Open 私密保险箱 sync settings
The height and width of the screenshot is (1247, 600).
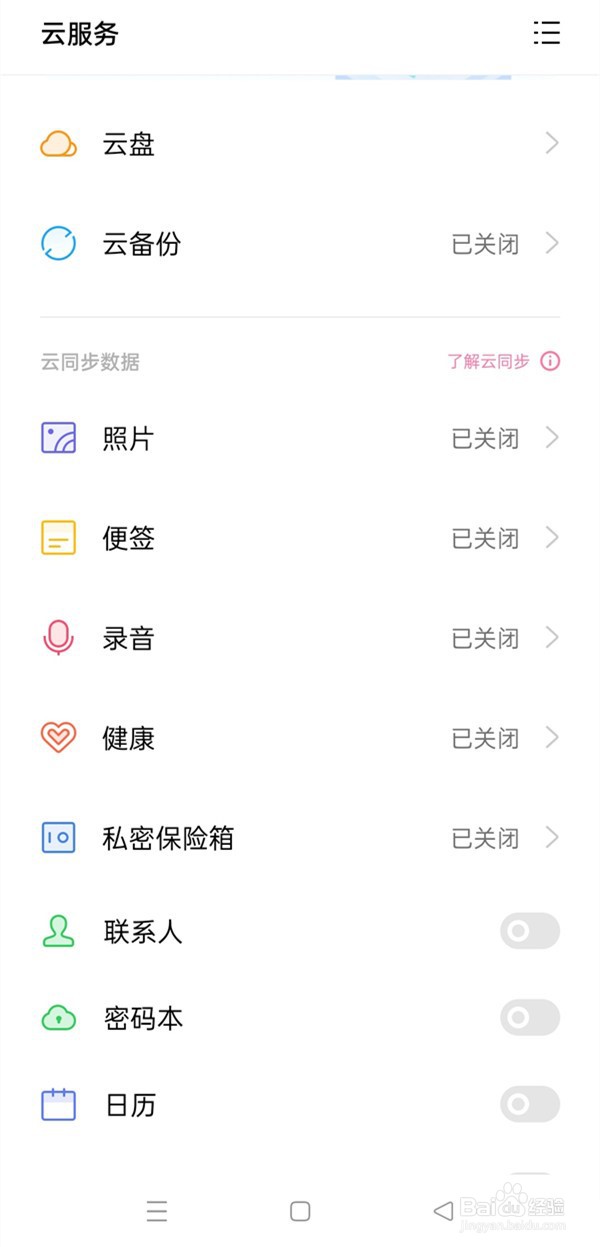click(x=300, y=837)
